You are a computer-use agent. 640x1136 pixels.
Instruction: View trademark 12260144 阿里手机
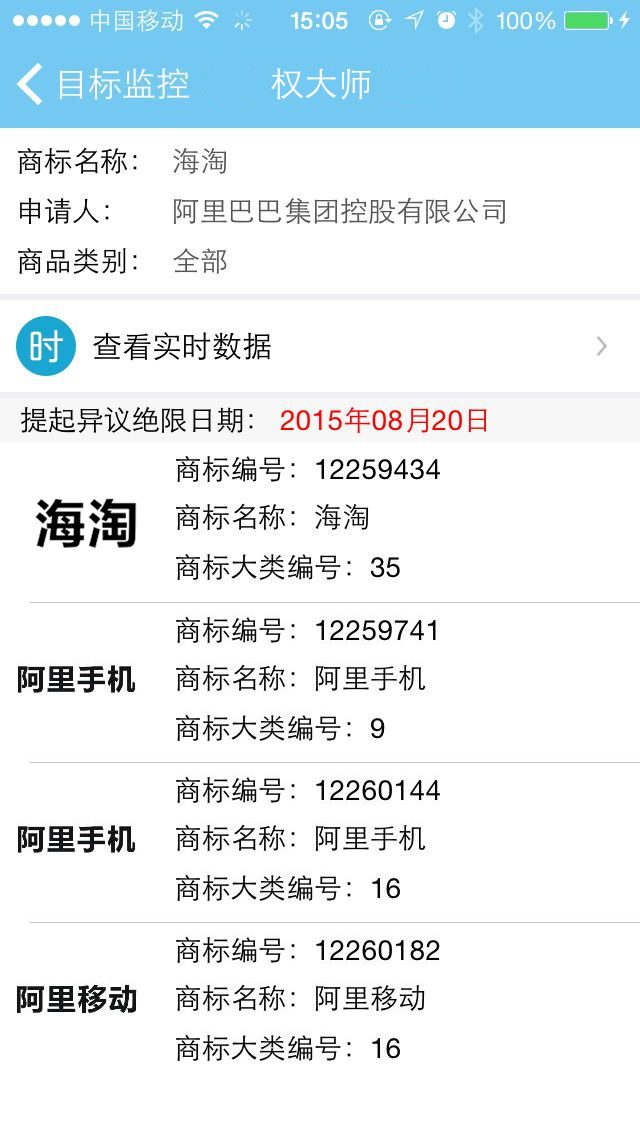320,843
